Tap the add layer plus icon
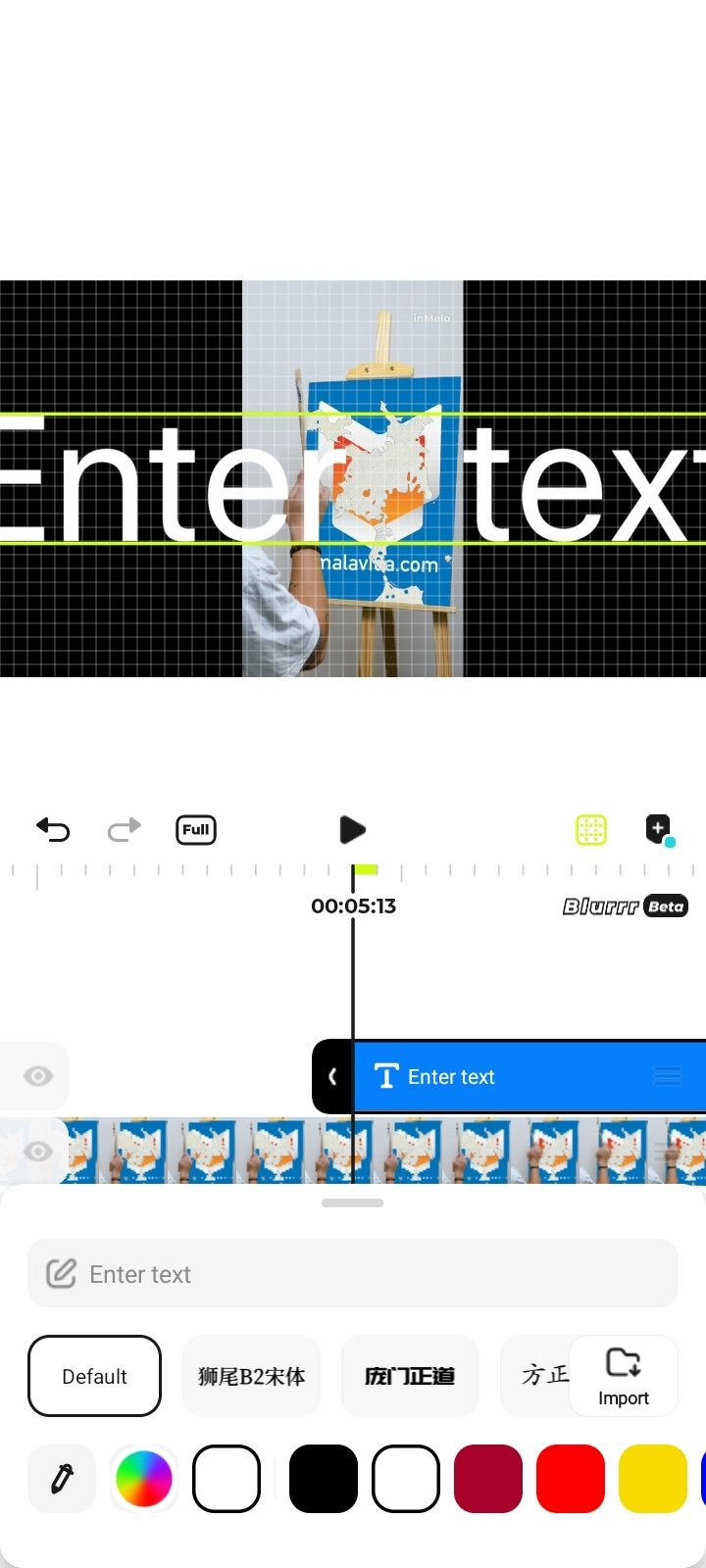 point(660,830)
